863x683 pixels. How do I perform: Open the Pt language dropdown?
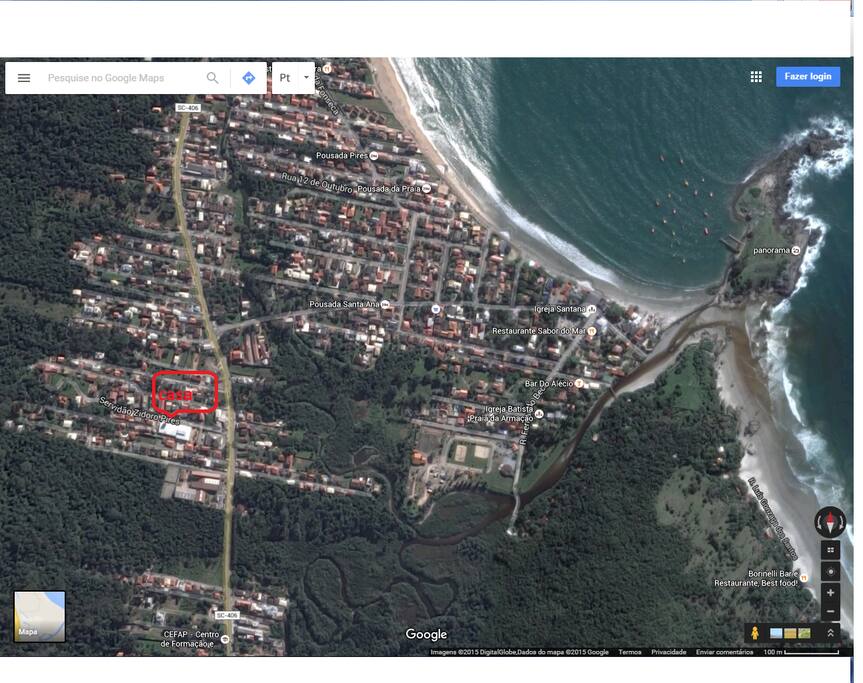[294, 78]
